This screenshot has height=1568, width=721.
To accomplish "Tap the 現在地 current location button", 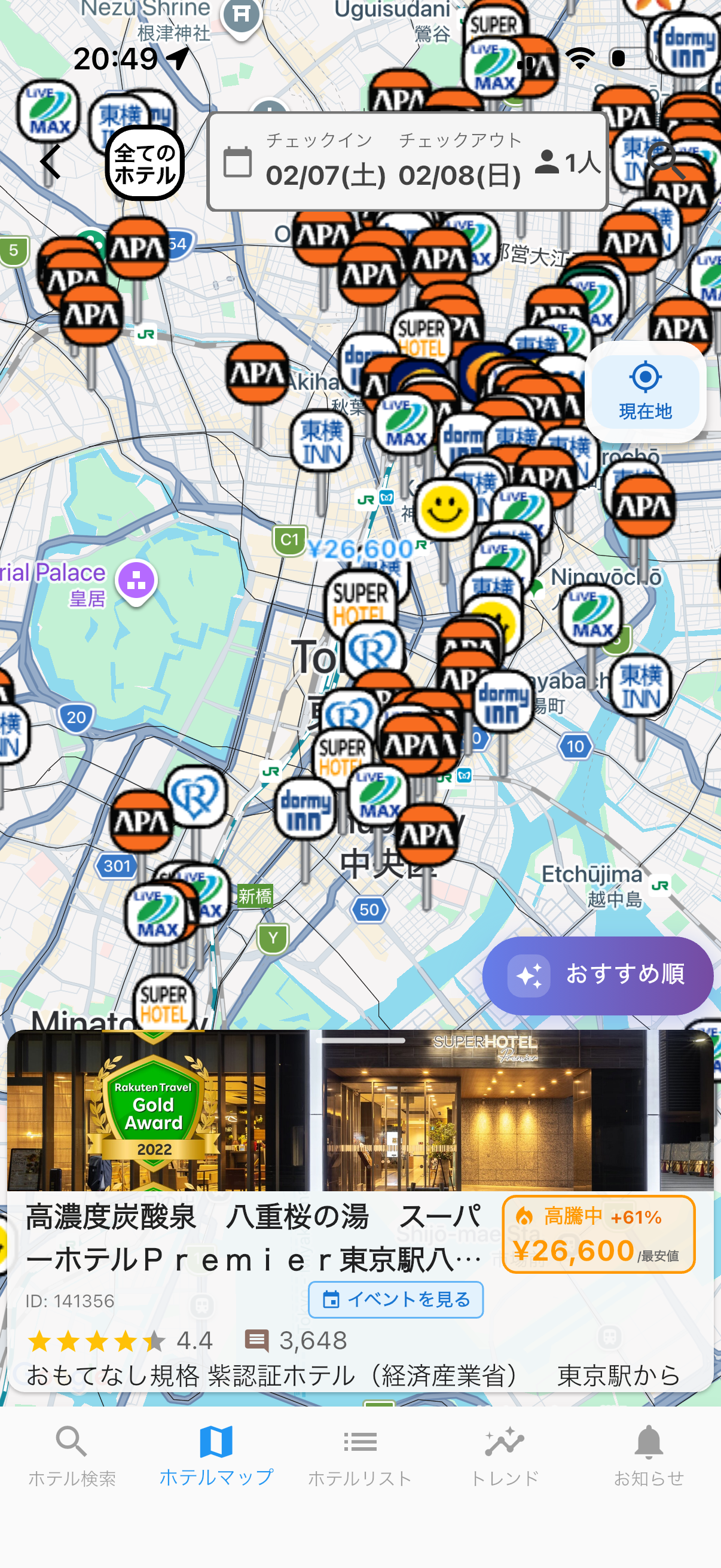I will pyautogui.click(x=646, y=391).
